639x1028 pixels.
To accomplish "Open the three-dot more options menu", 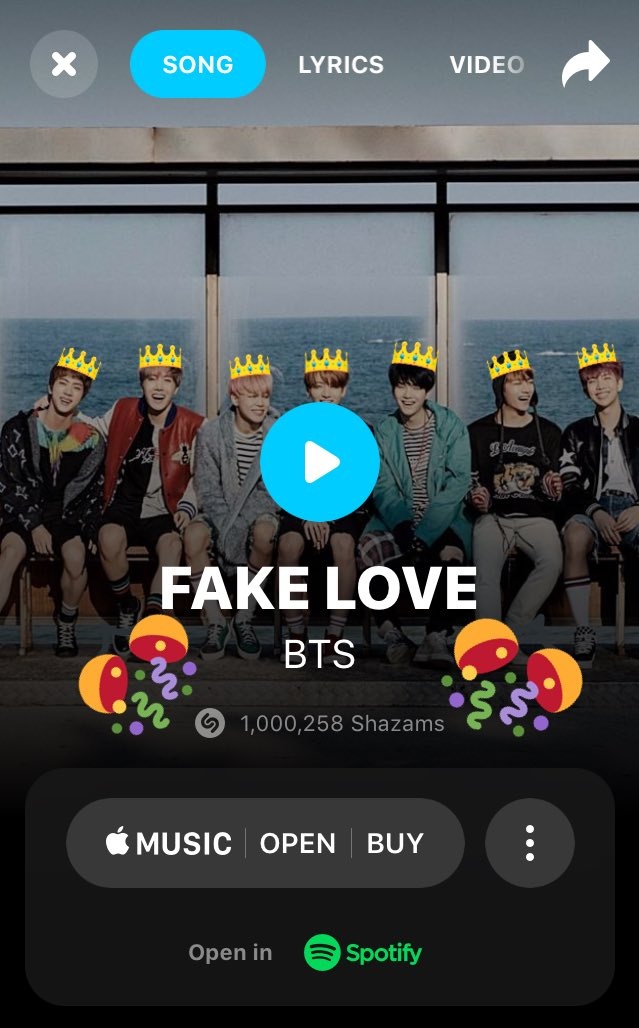I will [x=530, y=843].
